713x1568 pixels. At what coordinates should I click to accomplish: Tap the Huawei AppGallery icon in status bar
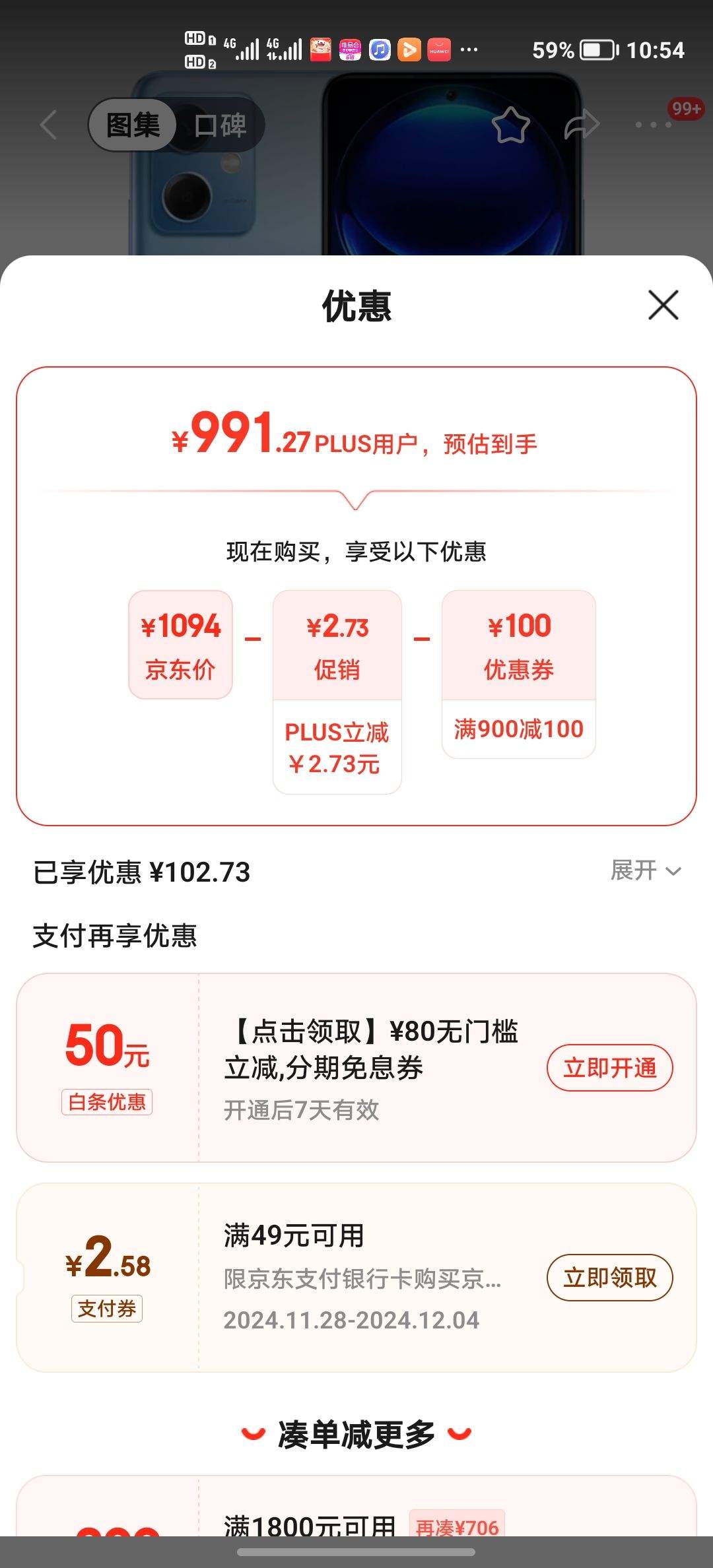438,48
